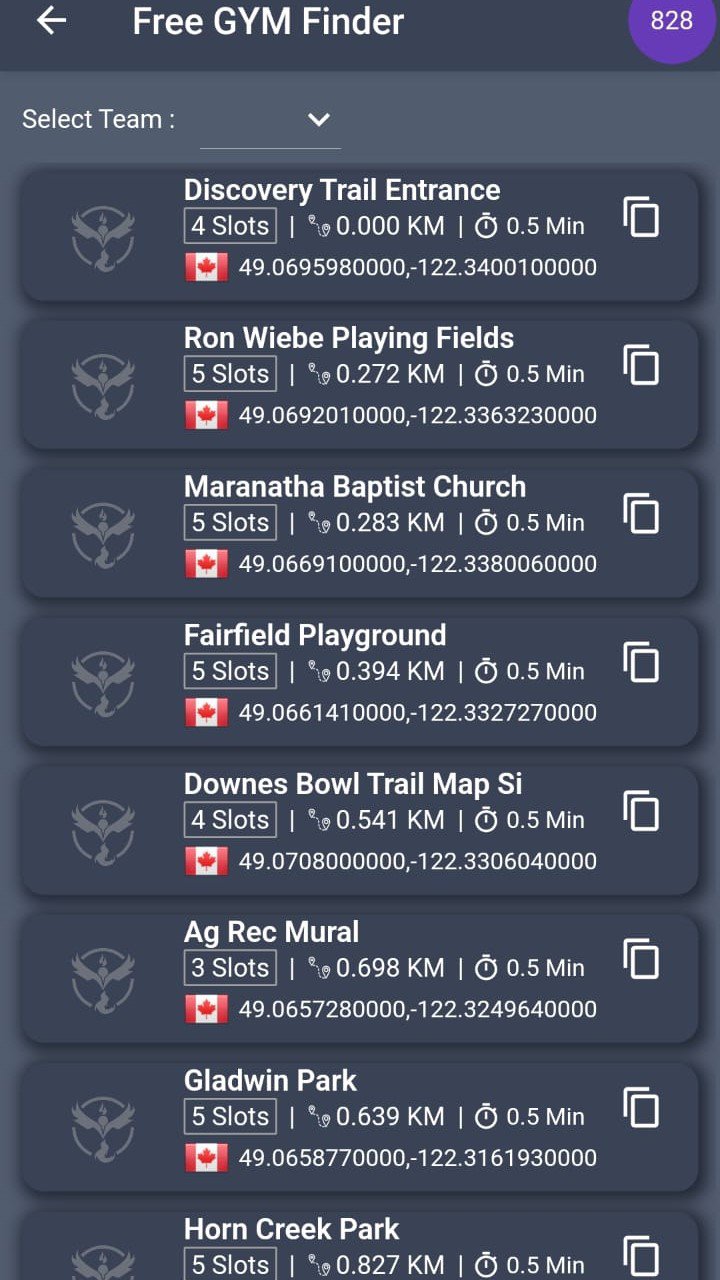Copy coordinates for Ag Rec Mural
This screenshot has width=720, height=1280.
click(x=641, y=959)
